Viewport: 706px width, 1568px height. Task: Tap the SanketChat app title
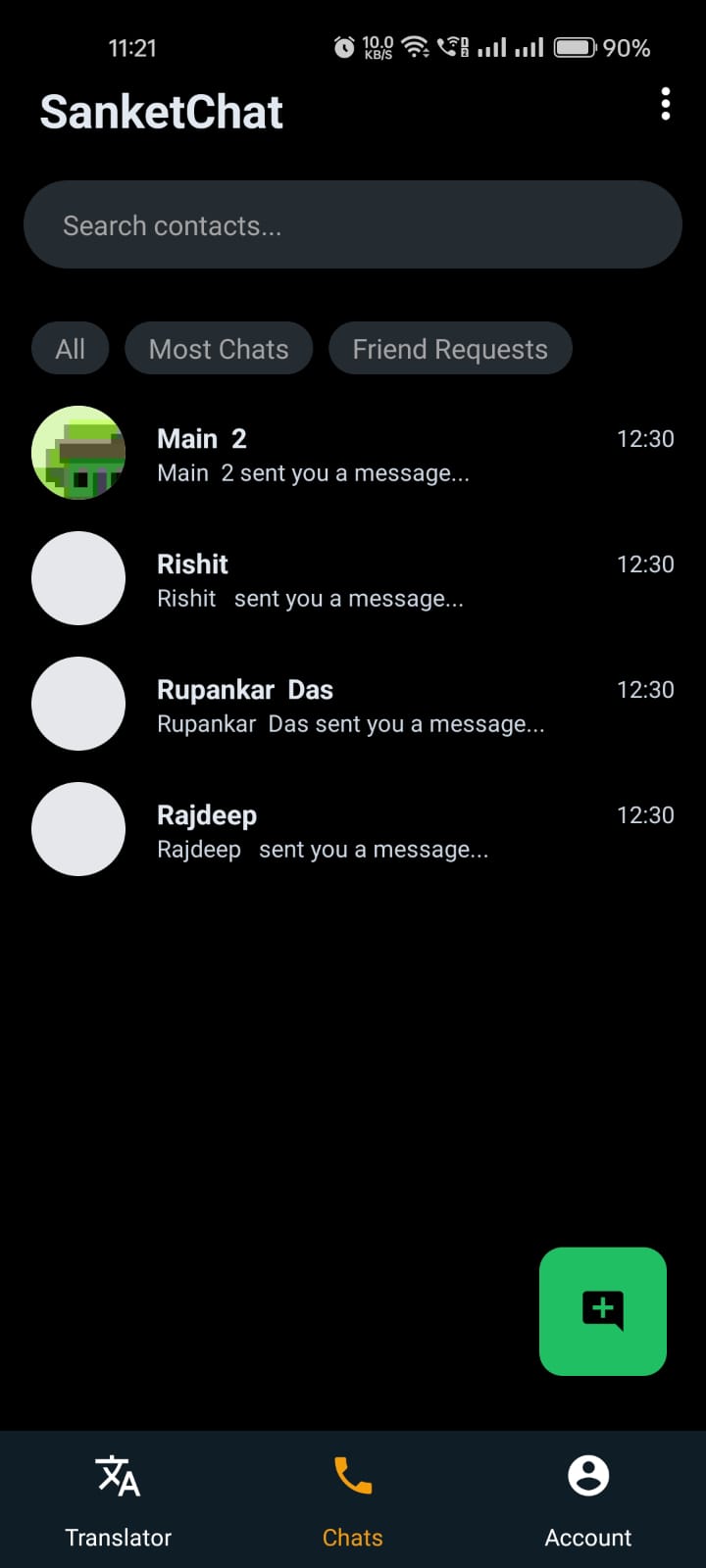(x=161, y=111)
